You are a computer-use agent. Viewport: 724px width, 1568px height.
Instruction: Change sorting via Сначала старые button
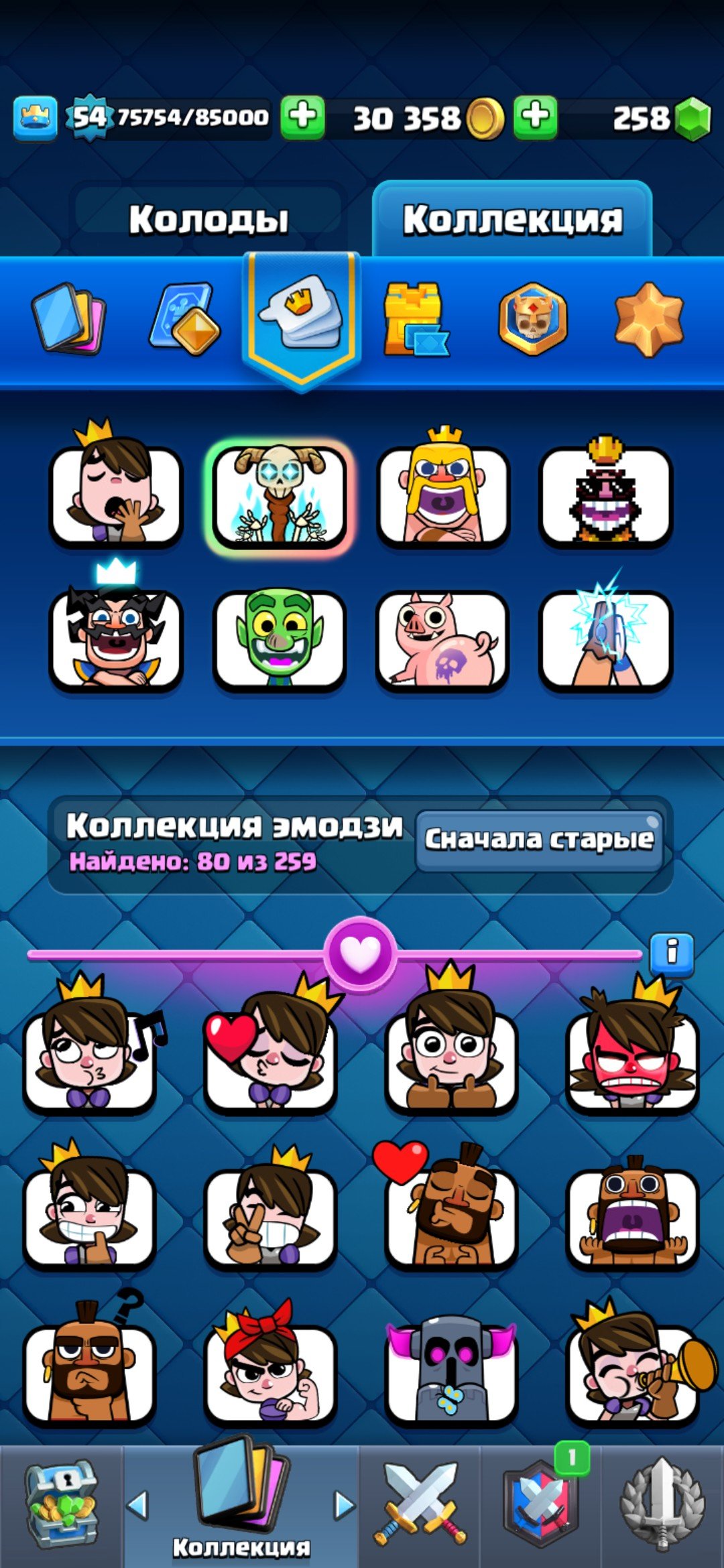click(x=540, y=839)
